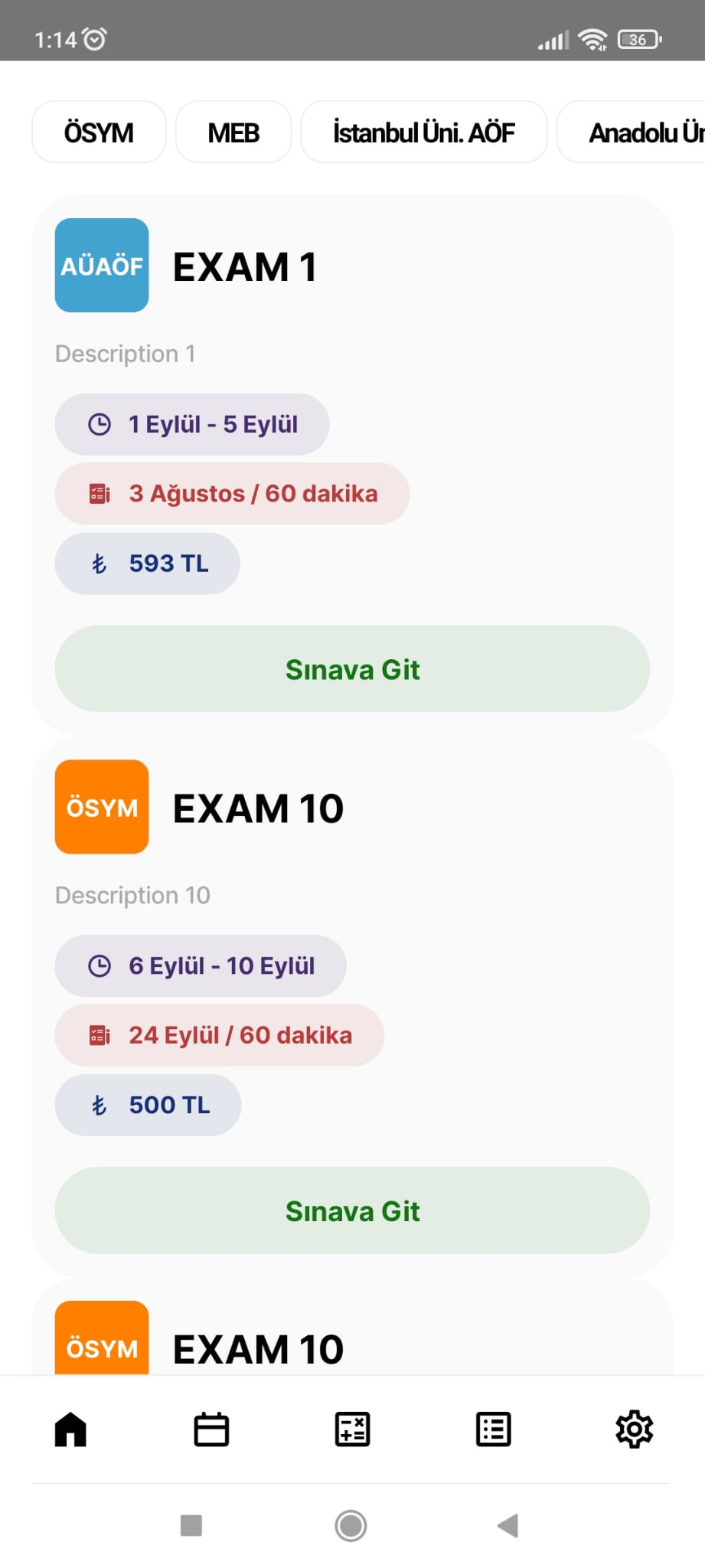Go back with the system back button
The image size is (705, 1568).
(x=508, y=1525)
